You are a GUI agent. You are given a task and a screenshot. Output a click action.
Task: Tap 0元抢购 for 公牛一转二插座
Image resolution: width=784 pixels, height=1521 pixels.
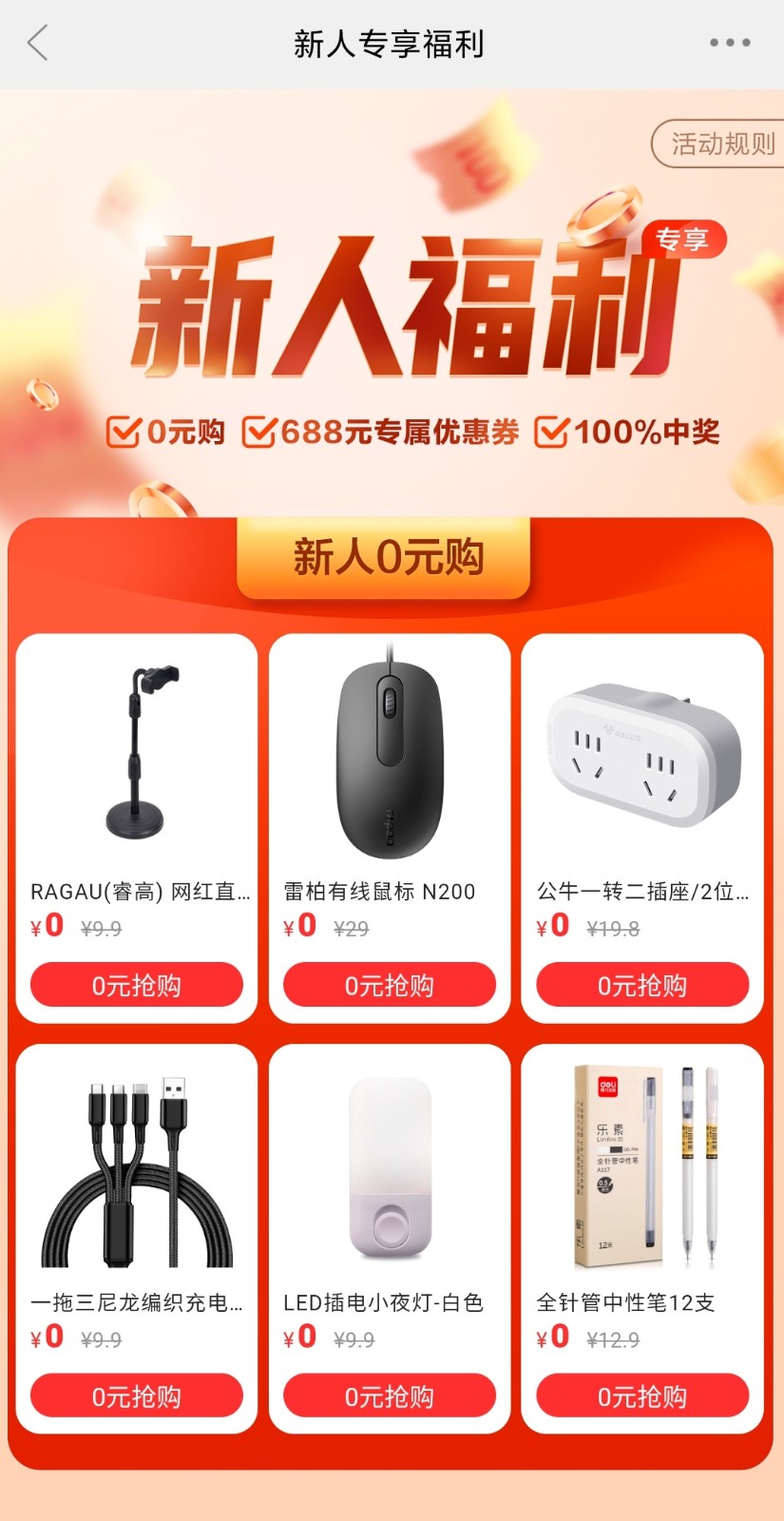coord(642,985)
